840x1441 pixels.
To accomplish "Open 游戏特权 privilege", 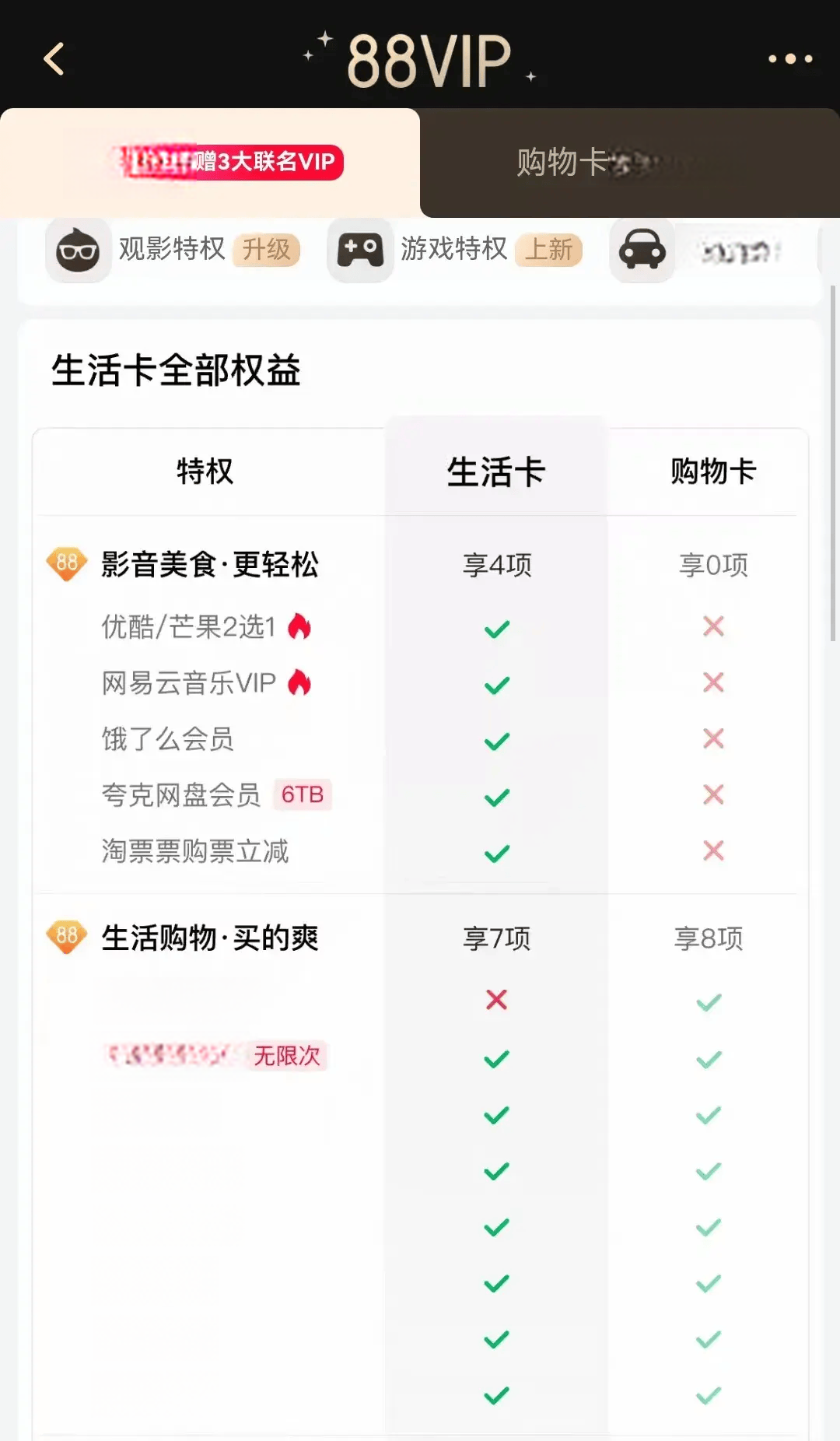I will pyautogui.click(x=455, y=250).
